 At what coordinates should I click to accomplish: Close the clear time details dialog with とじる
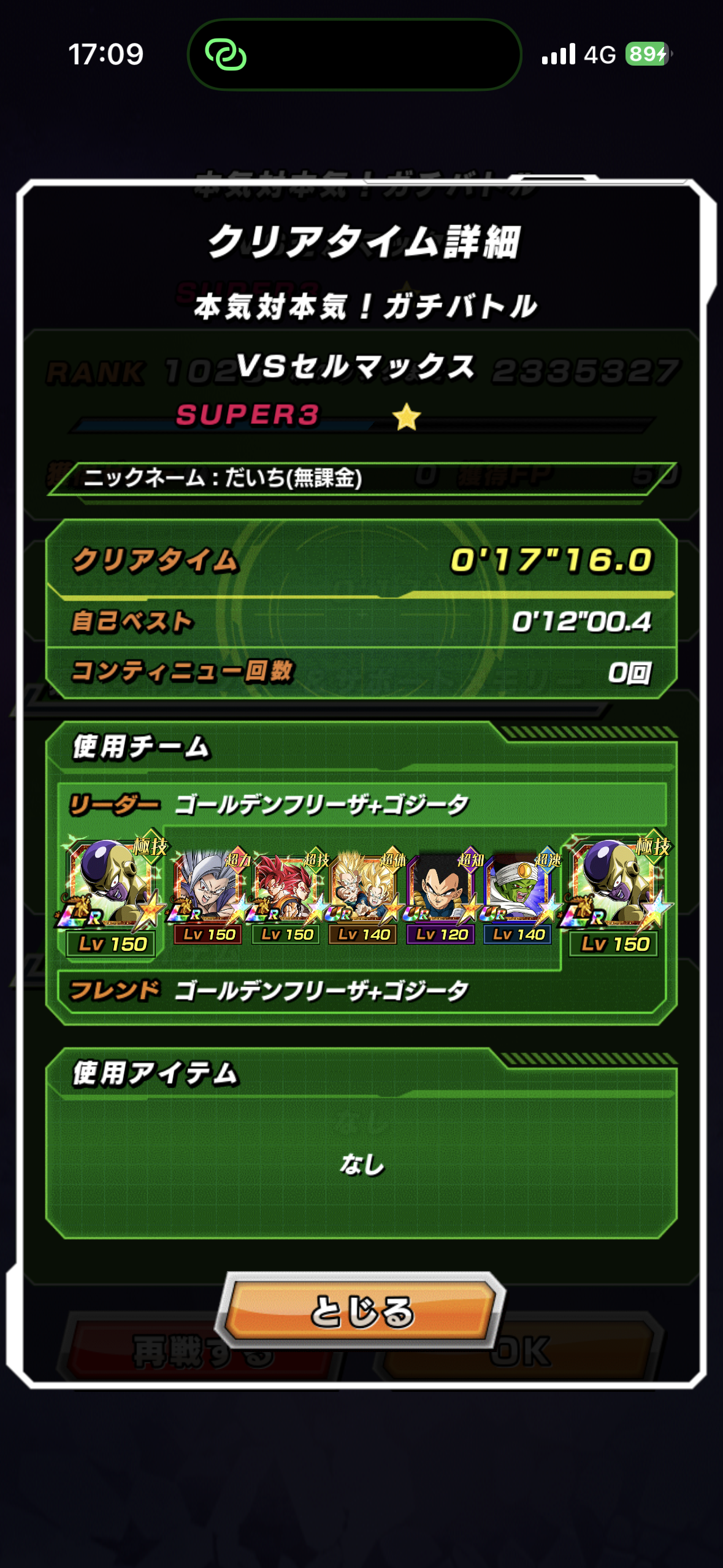click(x=361, y=1311)
